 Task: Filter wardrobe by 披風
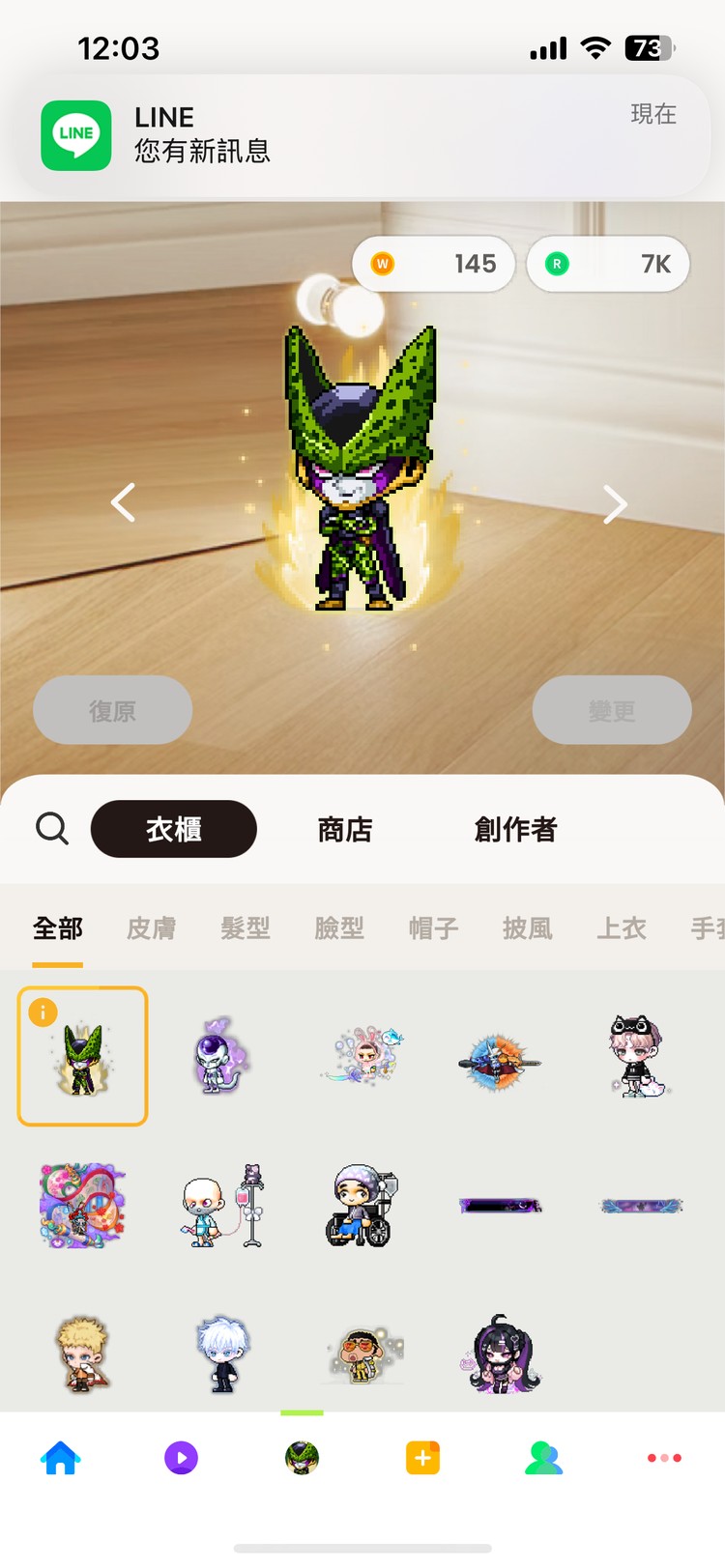[528, 928]
